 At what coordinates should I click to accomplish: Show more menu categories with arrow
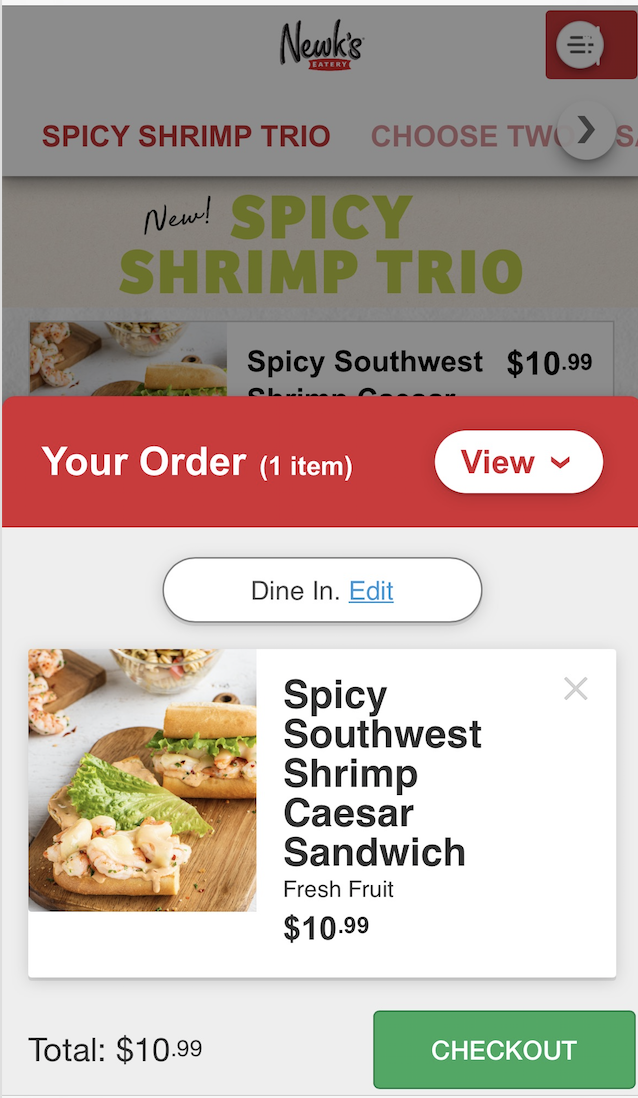[x=586, y=130]
